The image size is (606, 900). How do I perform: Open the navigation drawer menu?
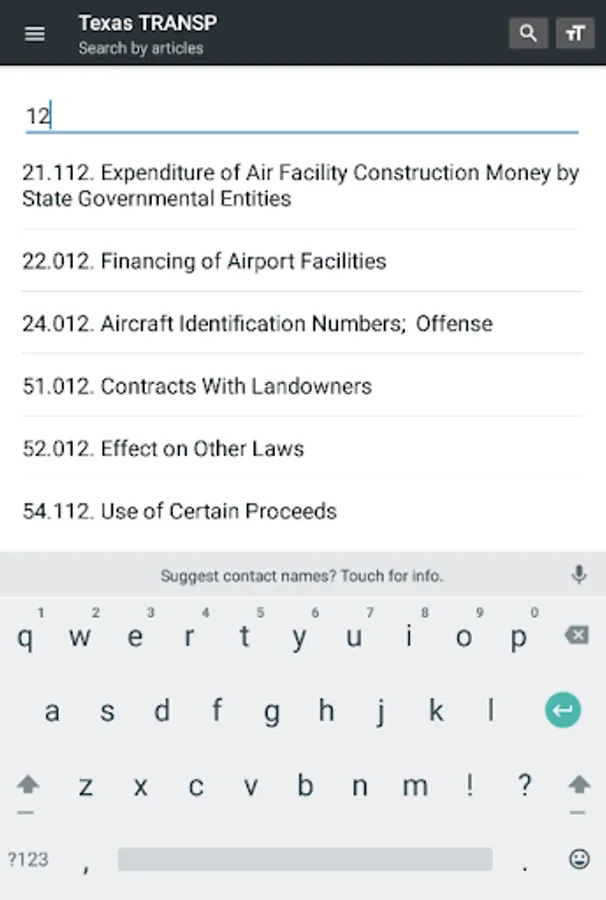(x=35, y=34)
